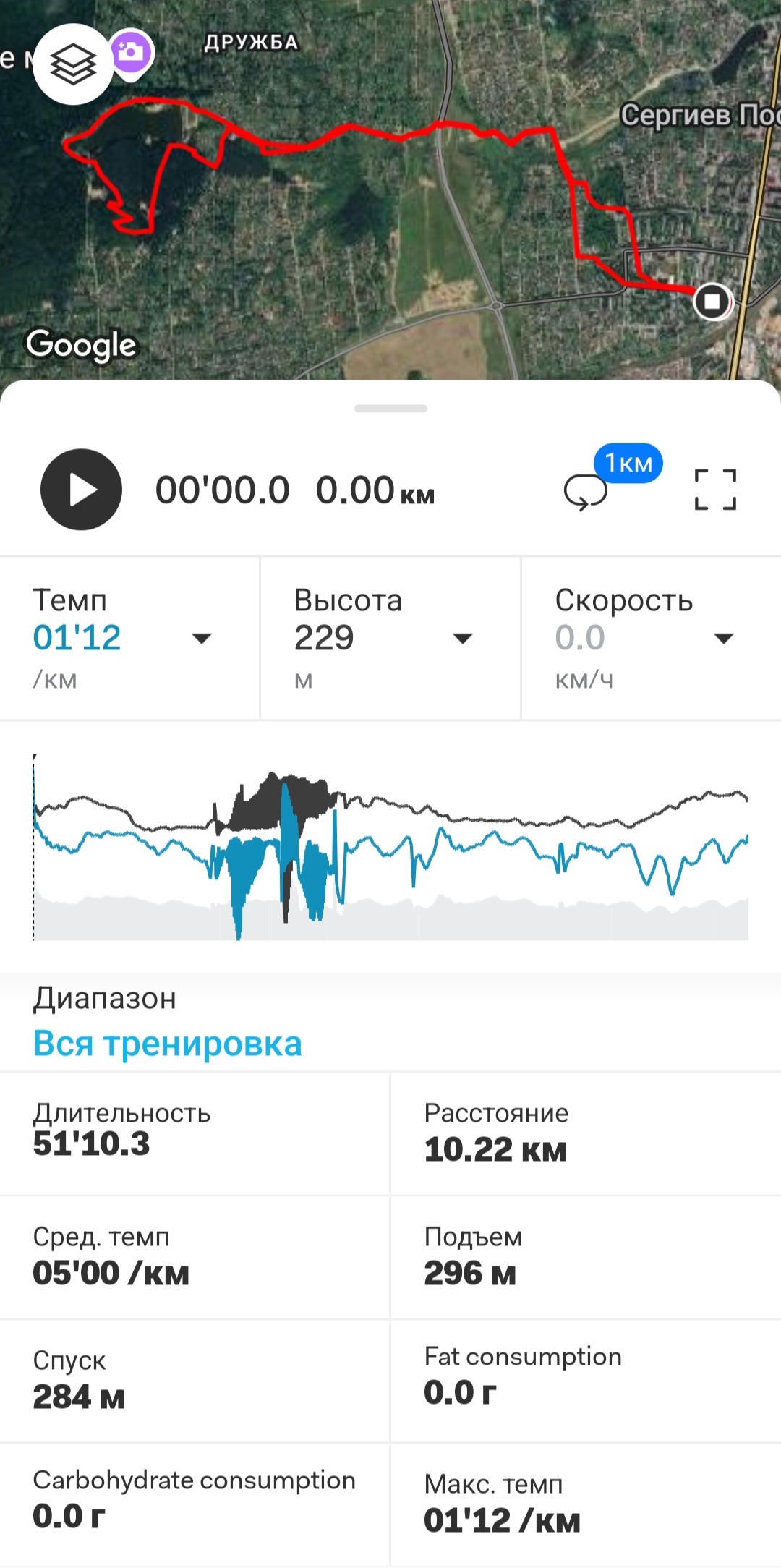Change range via Вся тренировка
This screenshot has width=781, height=1568.
(168, 1044)
